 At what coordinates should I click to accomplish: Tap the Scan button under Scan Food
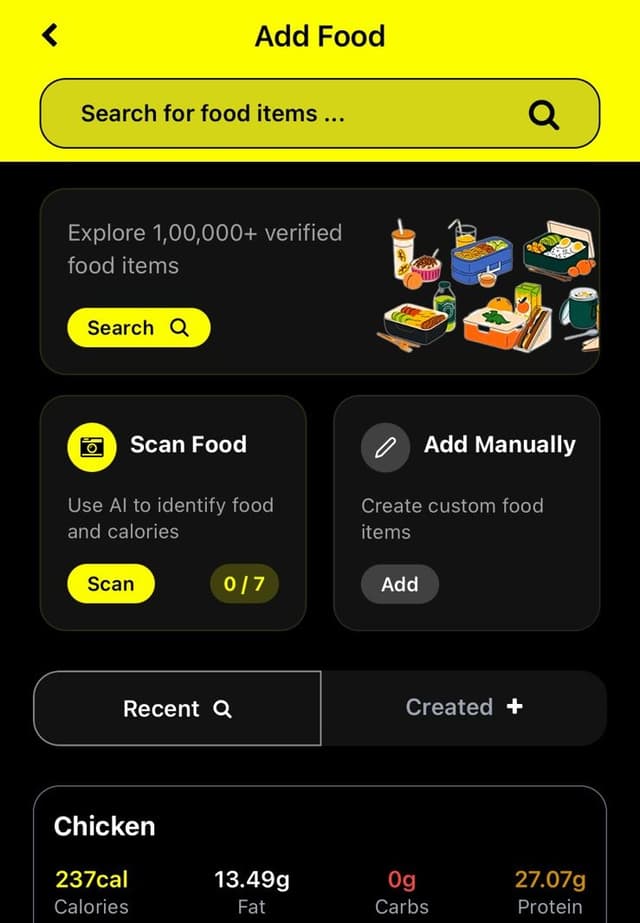click(110, 584)
